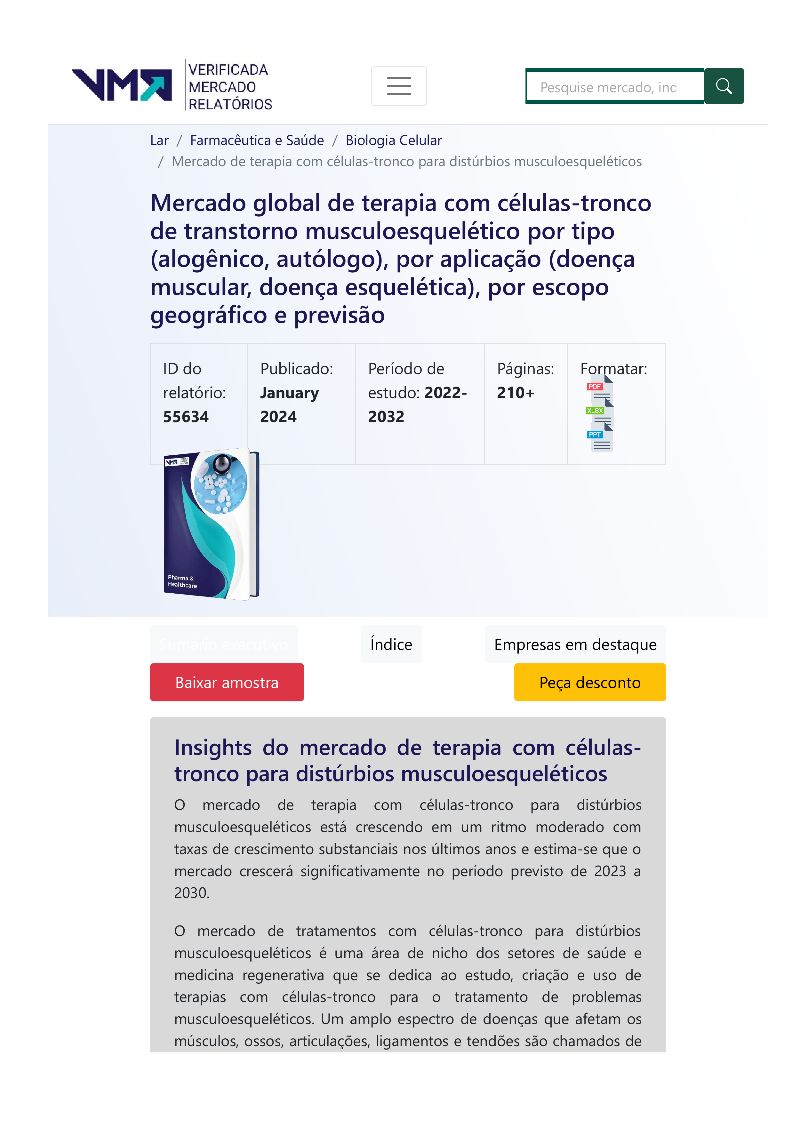Tap the search market input field
Image resolution: width=793 pixels, height=1123 pixels.
[x=615, y=87]
